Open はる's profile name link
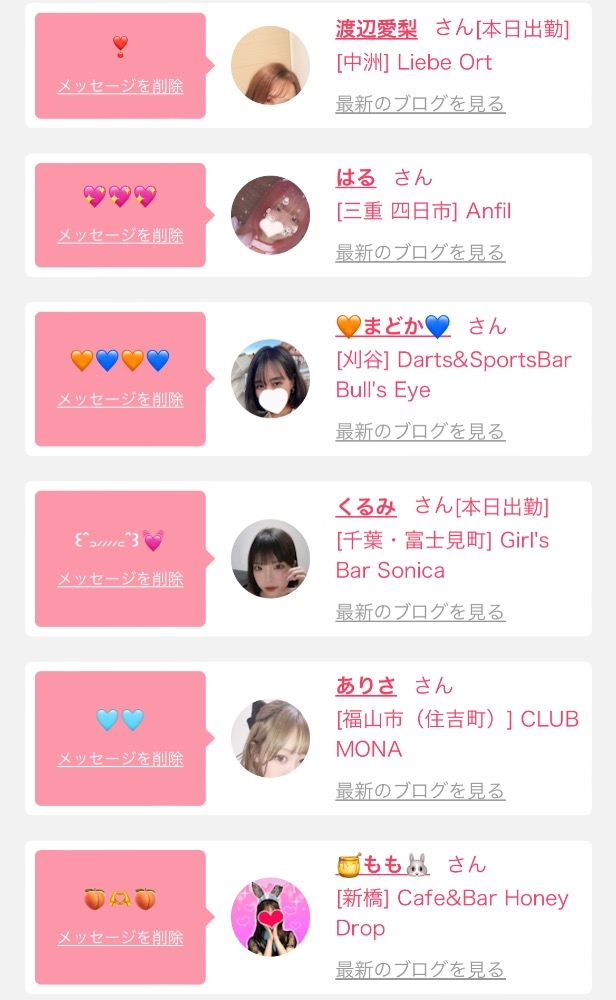Screen dimensions: 616x1000 [x=356, y=178]
